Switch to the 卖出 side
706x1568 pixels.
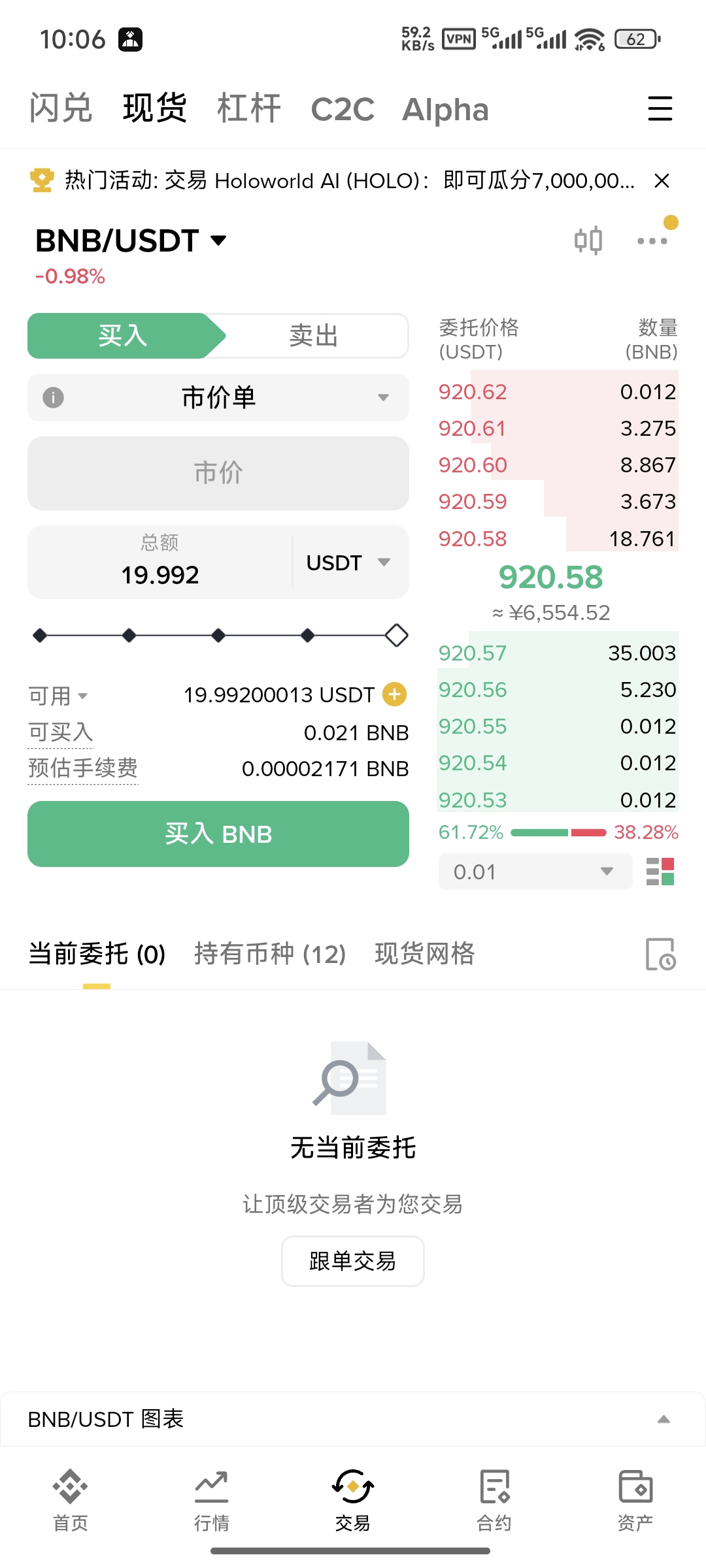pos(314,336)
